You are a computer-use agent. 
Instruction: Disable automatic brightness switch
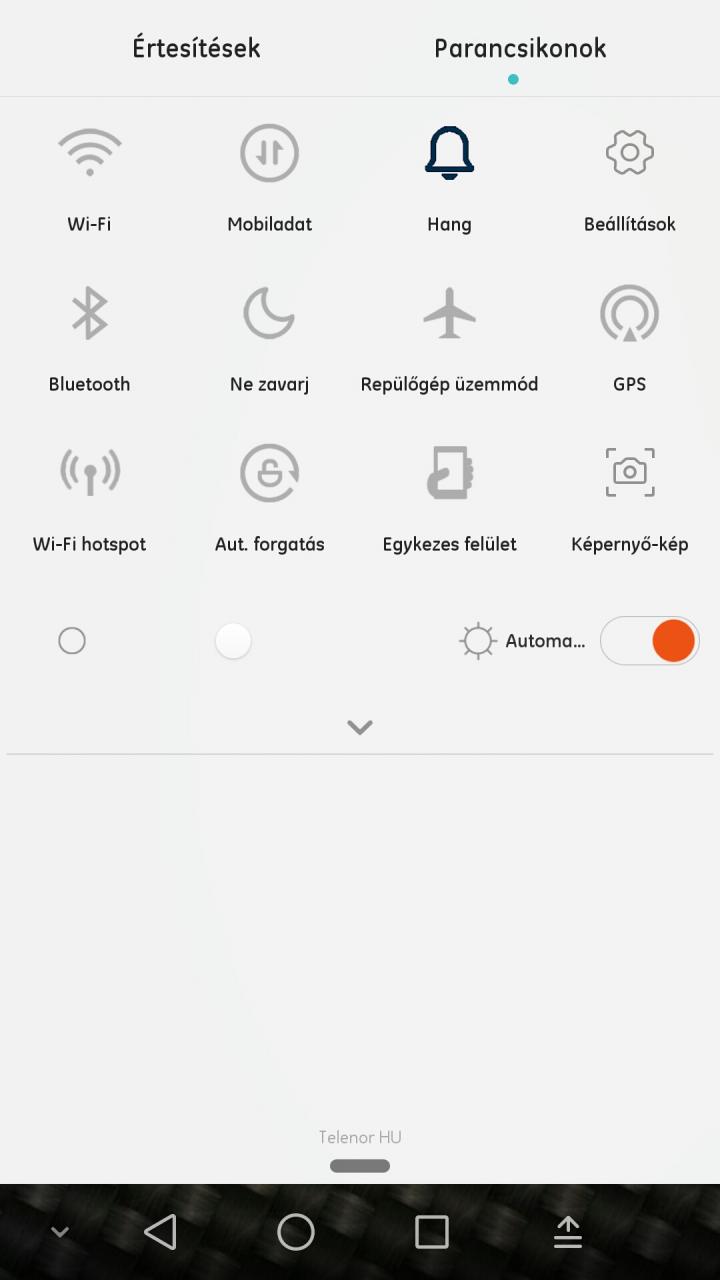click(x=650, y=641)
